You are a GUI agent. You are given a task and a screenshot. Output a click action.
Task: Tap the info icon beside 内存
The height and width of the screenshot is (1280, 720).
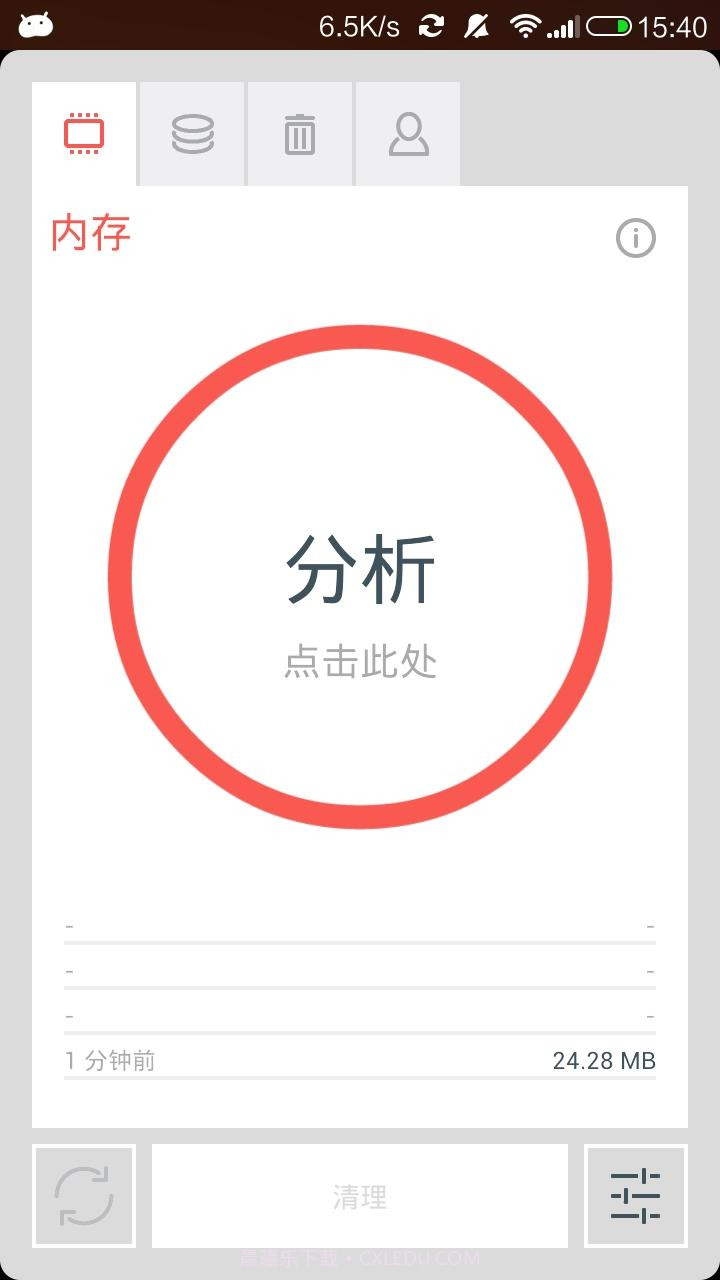635,237
